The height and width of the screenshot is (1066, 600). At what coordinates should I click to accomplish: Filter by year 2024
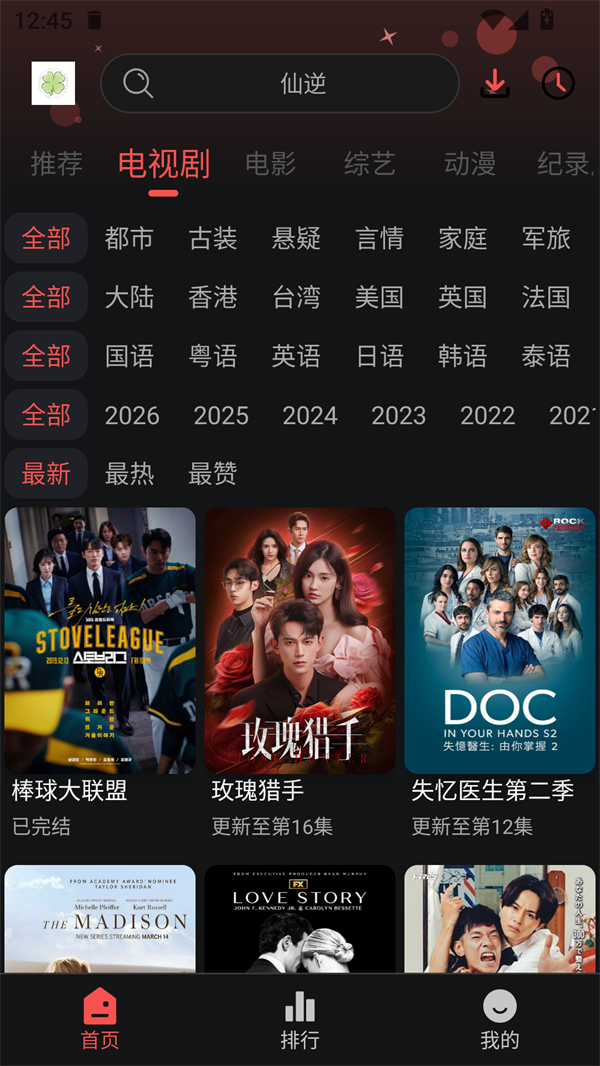[x=310, y=415]
